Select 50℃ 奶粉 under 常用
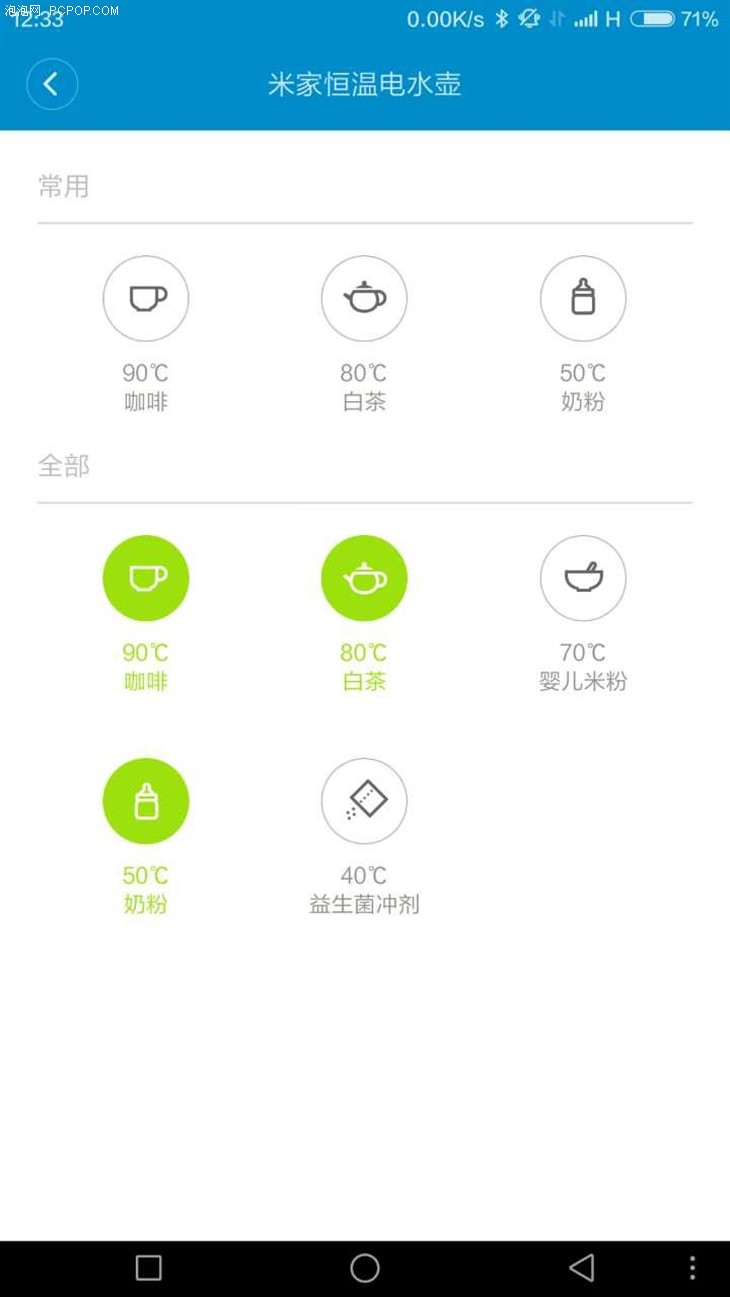The height and width of the screenshot is (1297, 730). (583, 298)
